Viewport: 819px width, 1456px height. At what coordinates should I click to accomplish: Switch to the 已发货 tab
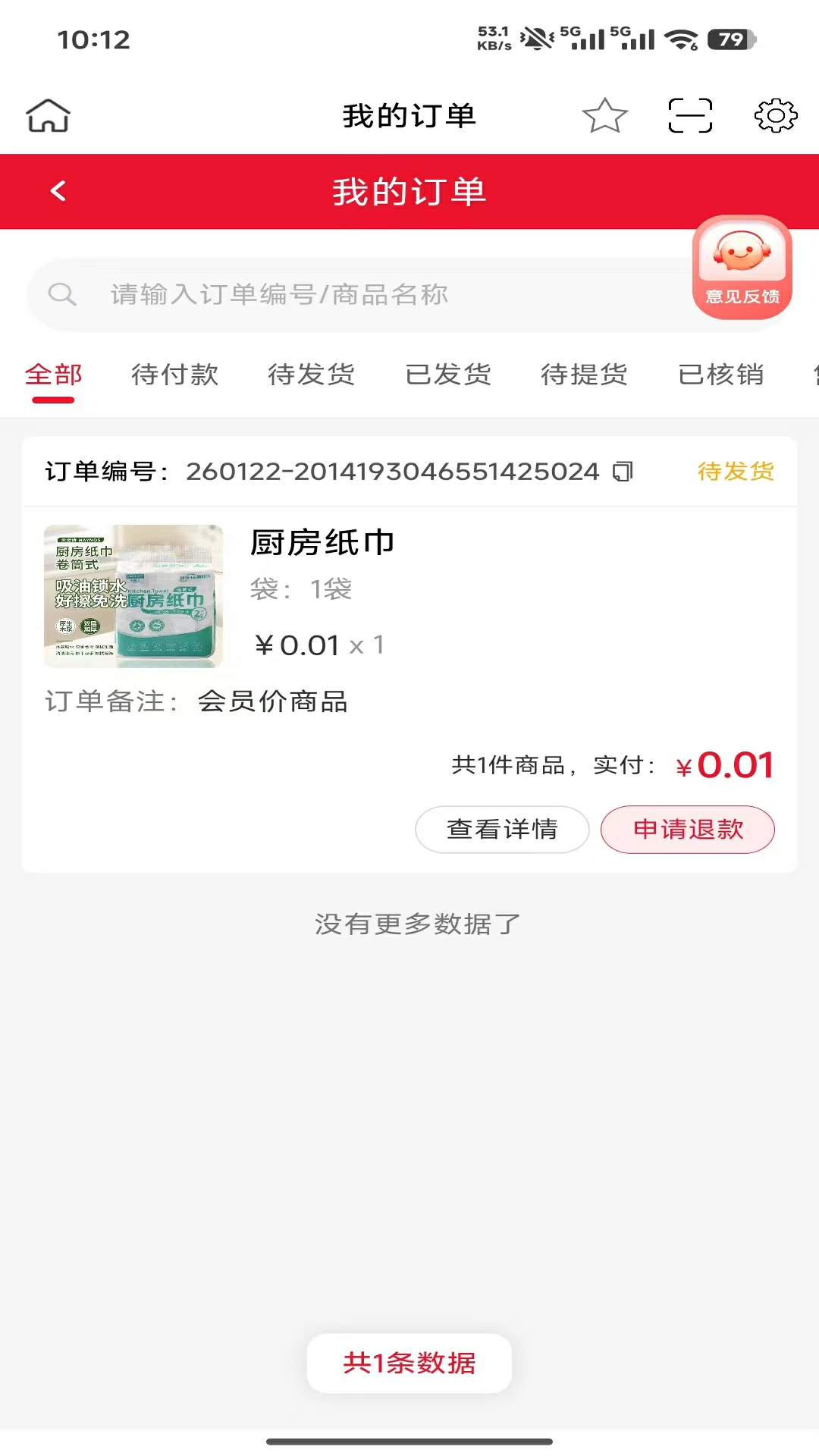pos(448,375)
